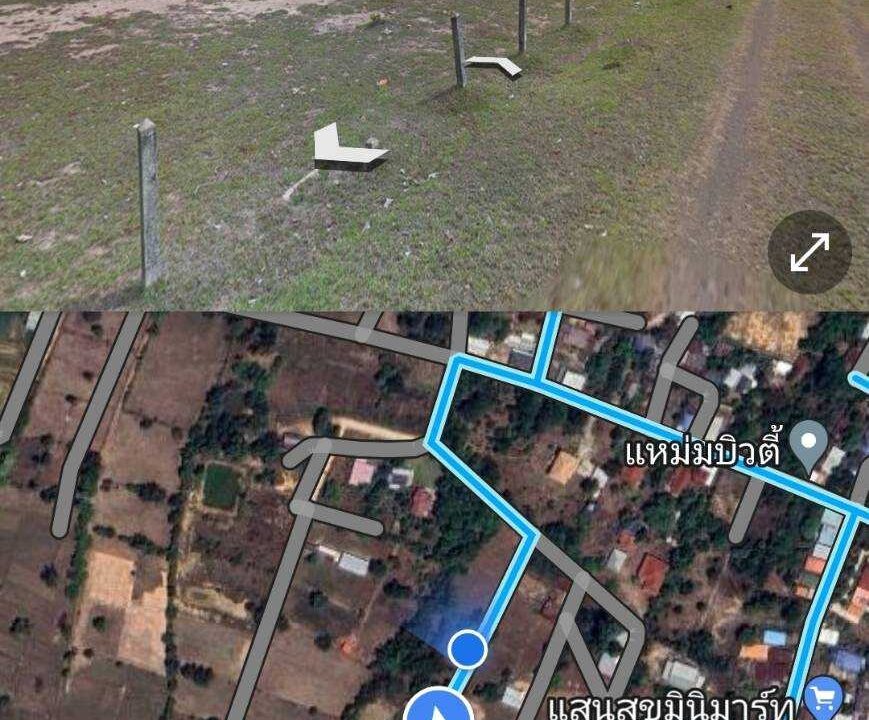Expand Street View to full screen
The image size is (869, 720).
pyautogui.click(x=809, y=252)
